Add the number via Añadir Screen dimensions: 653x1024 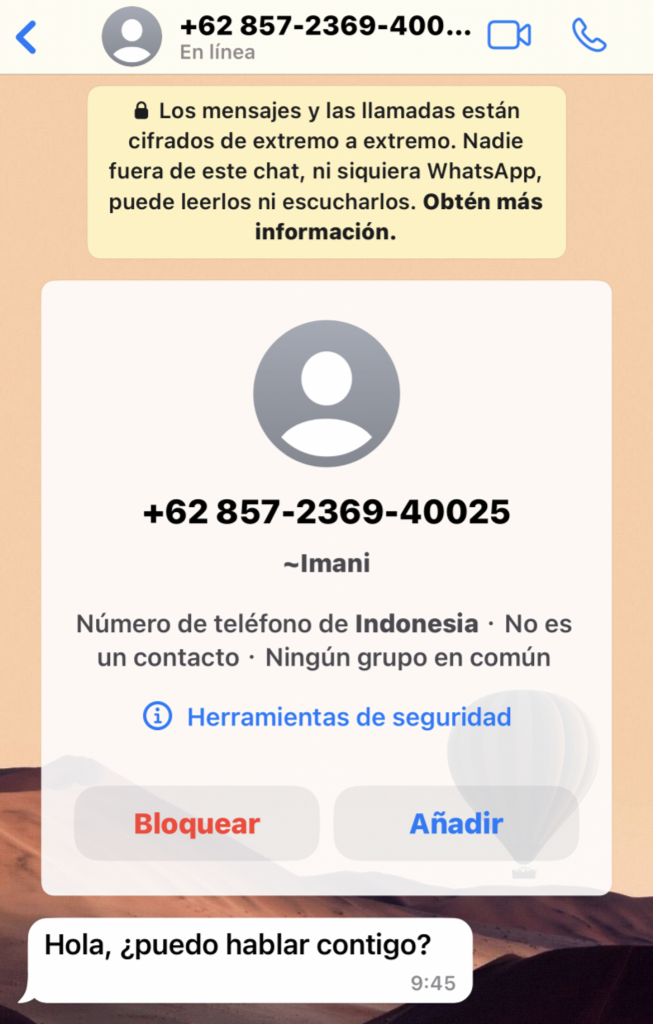(456, 824)
